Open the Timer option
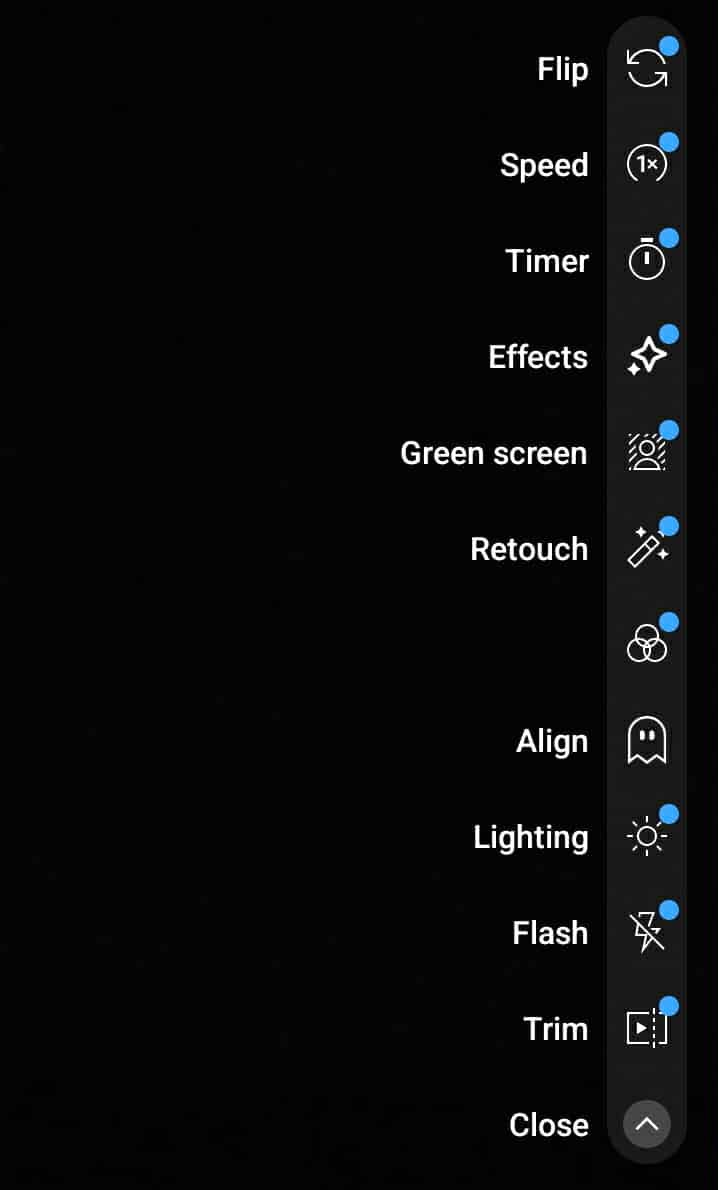This screenshot has width=718, height=1190. 646,261
